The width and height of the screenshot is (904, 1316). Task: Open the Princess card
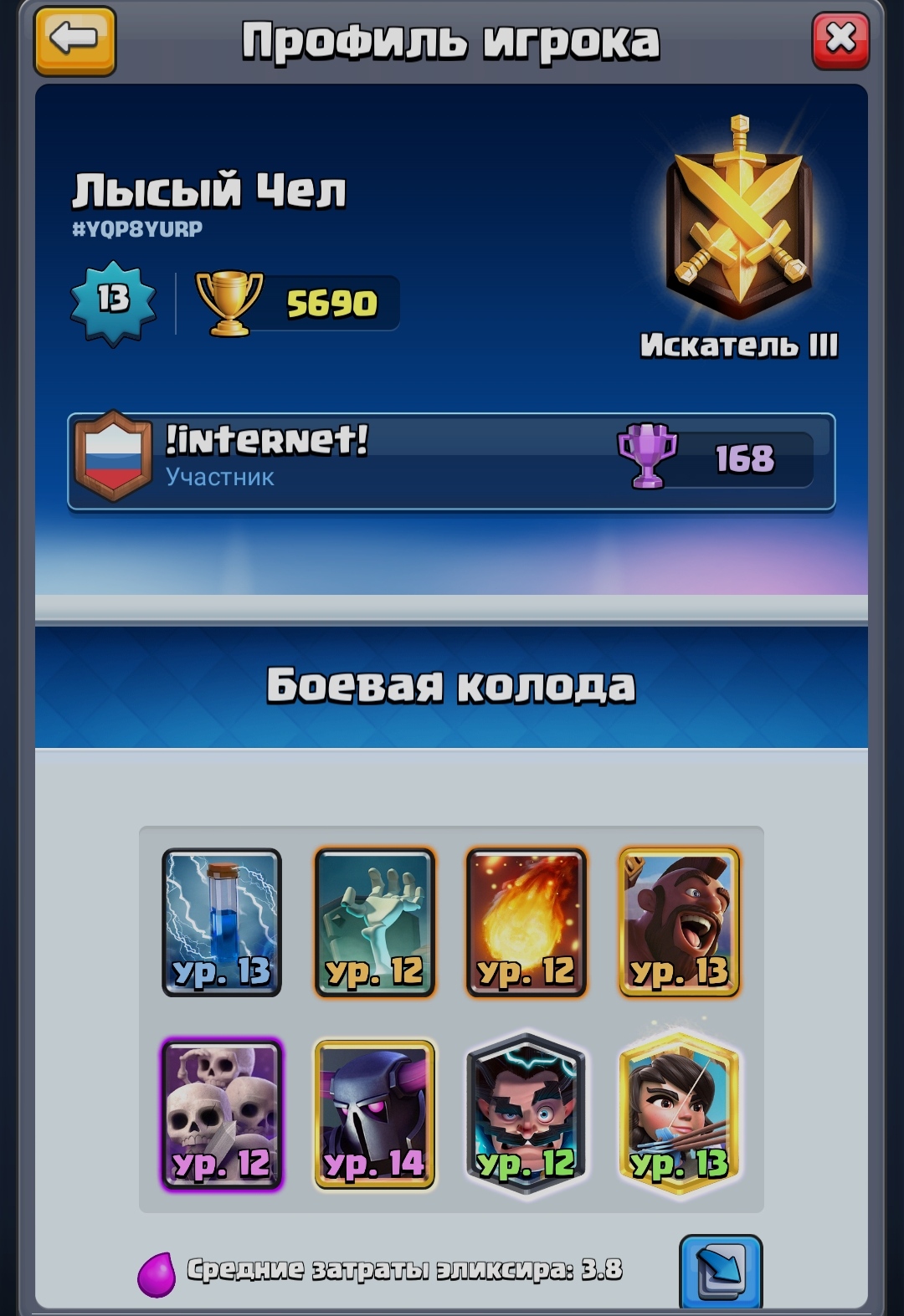click(679, 1114)
